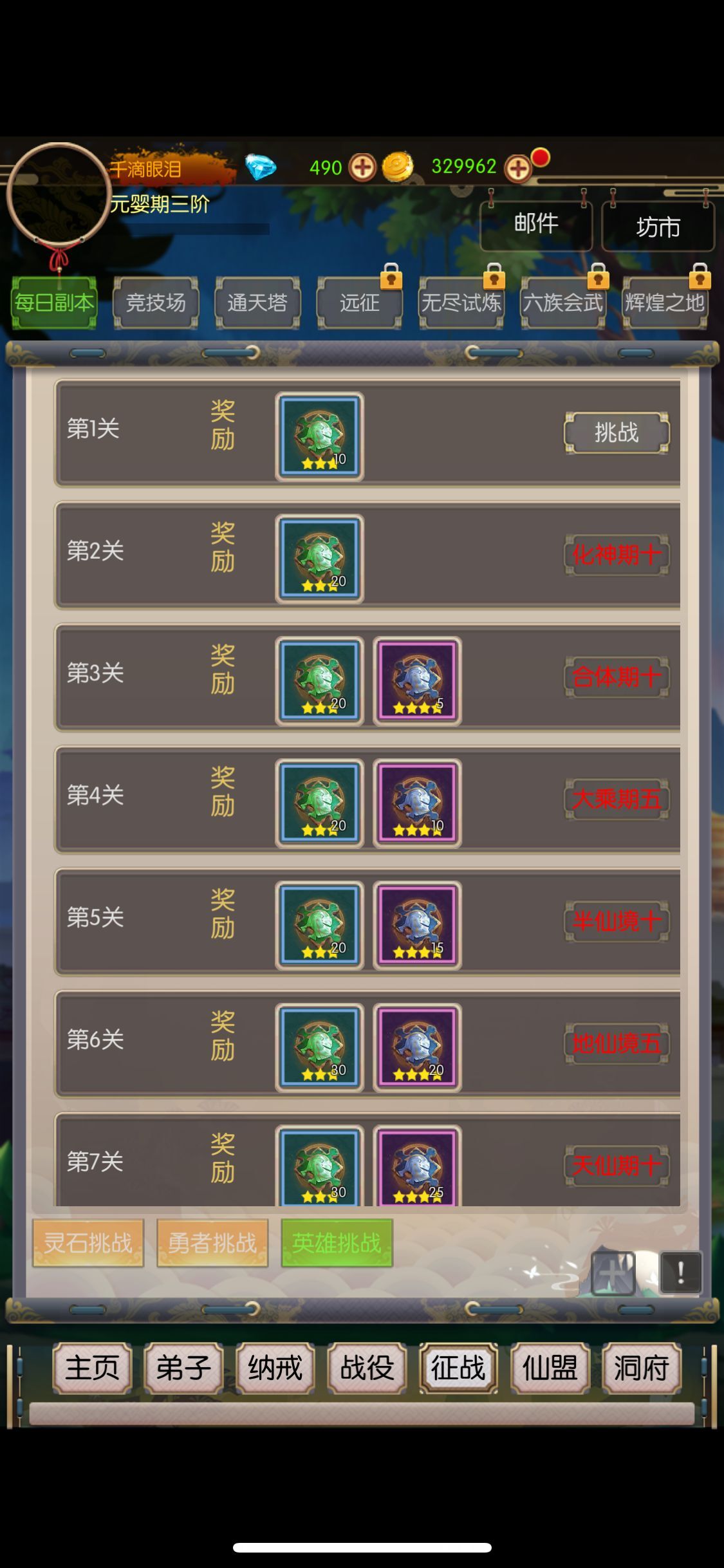Viewport: 724px width, 1568px height.
Task: Select 勇者挑战 mode
Action: pos(212,1242)
